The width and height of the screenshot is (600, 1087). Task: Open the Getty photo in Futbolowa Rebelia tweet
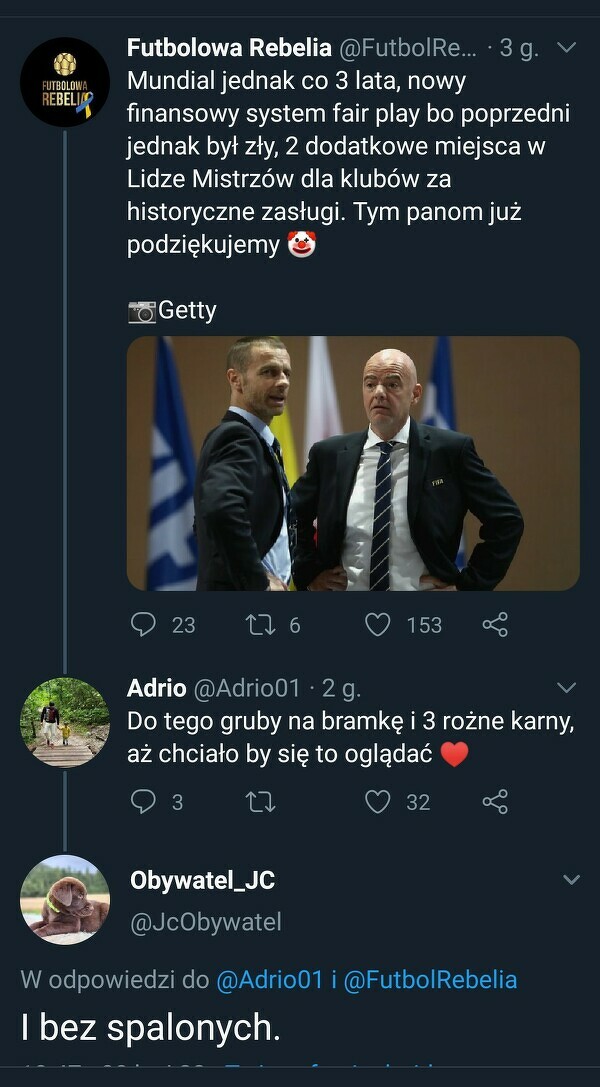point(353,463)
